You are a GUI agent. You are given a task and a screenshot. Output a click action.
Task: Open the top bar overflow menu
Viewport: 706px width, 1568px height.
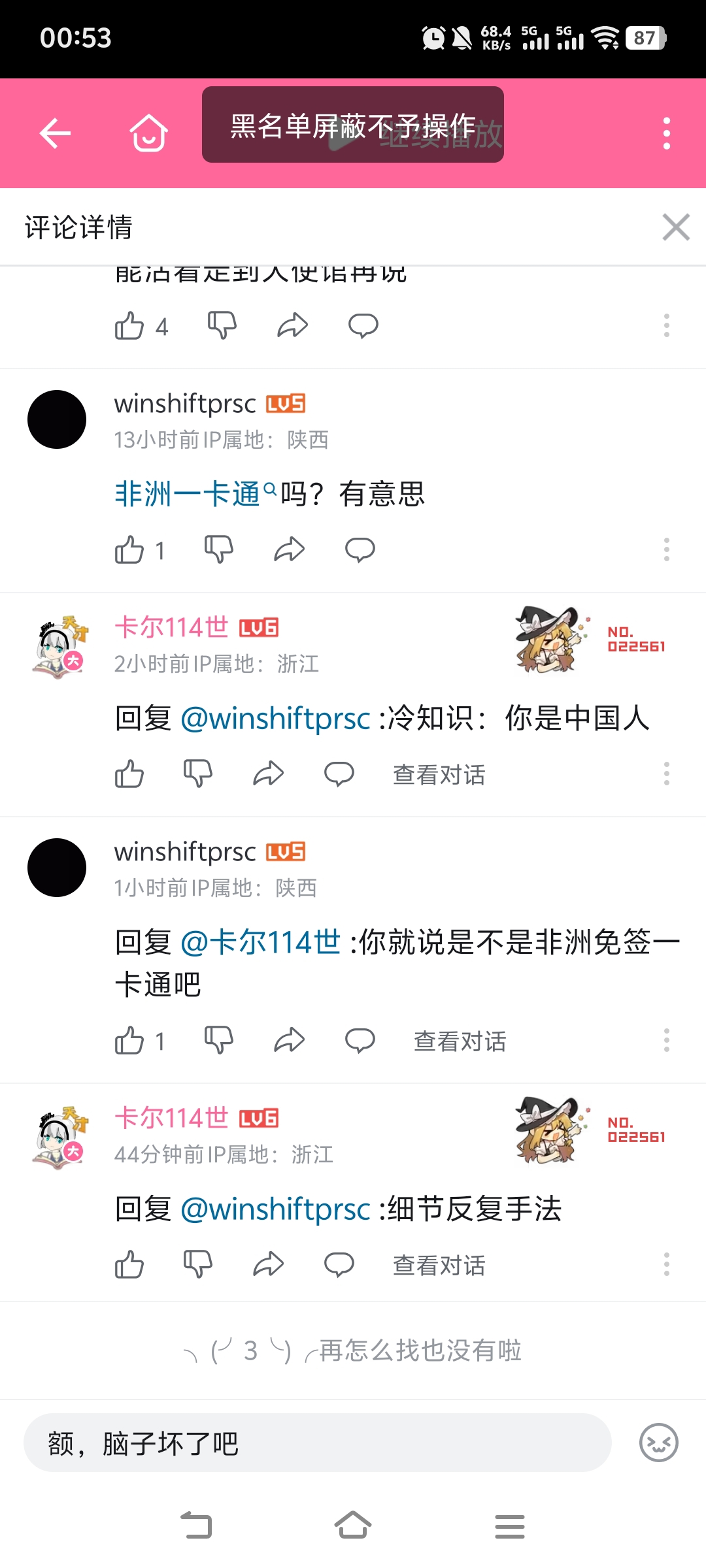[x=666, y=134]
